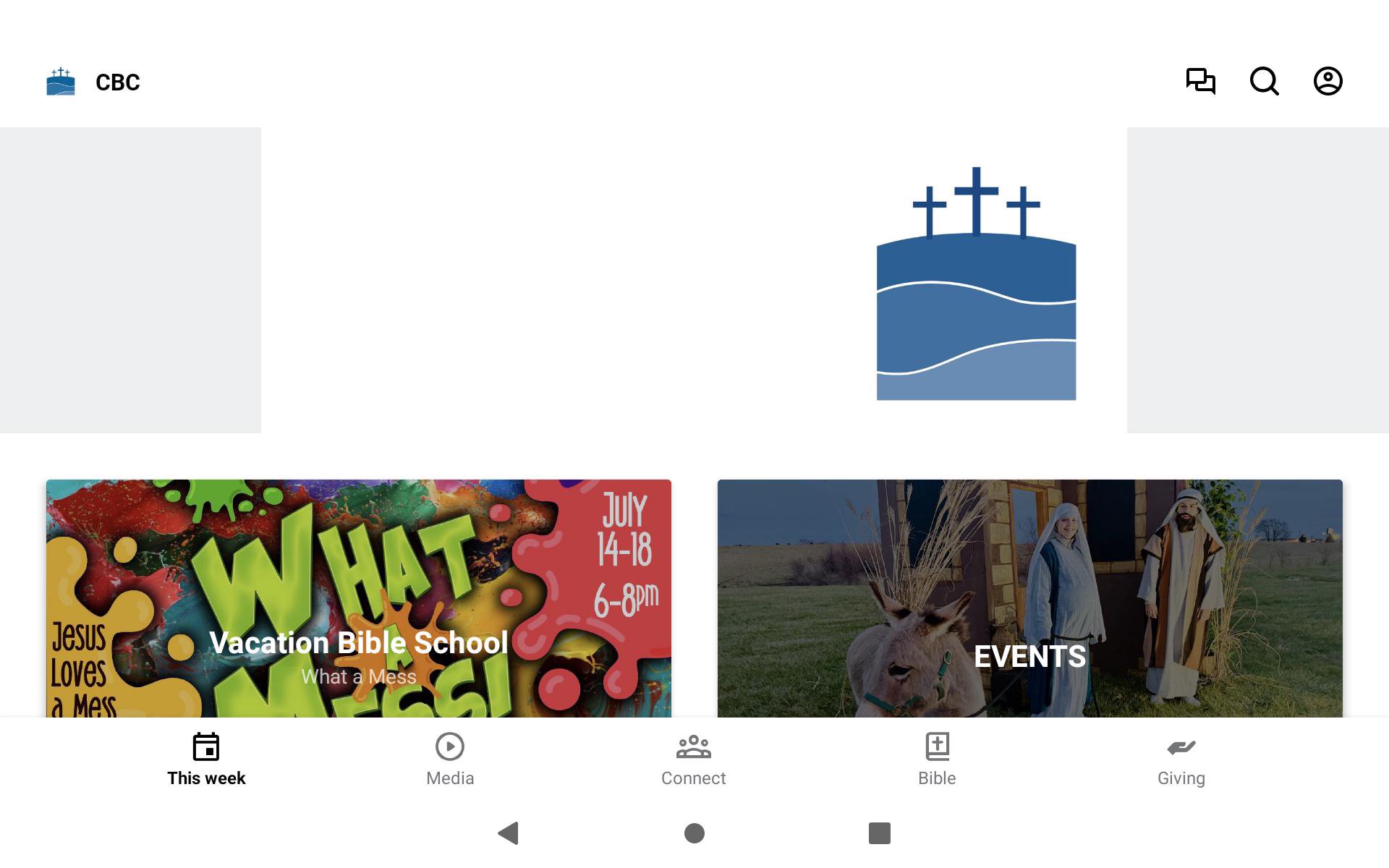Screen dimensions: 1389x868
Task: Open the user profile icon
Action: (1328, 81)
